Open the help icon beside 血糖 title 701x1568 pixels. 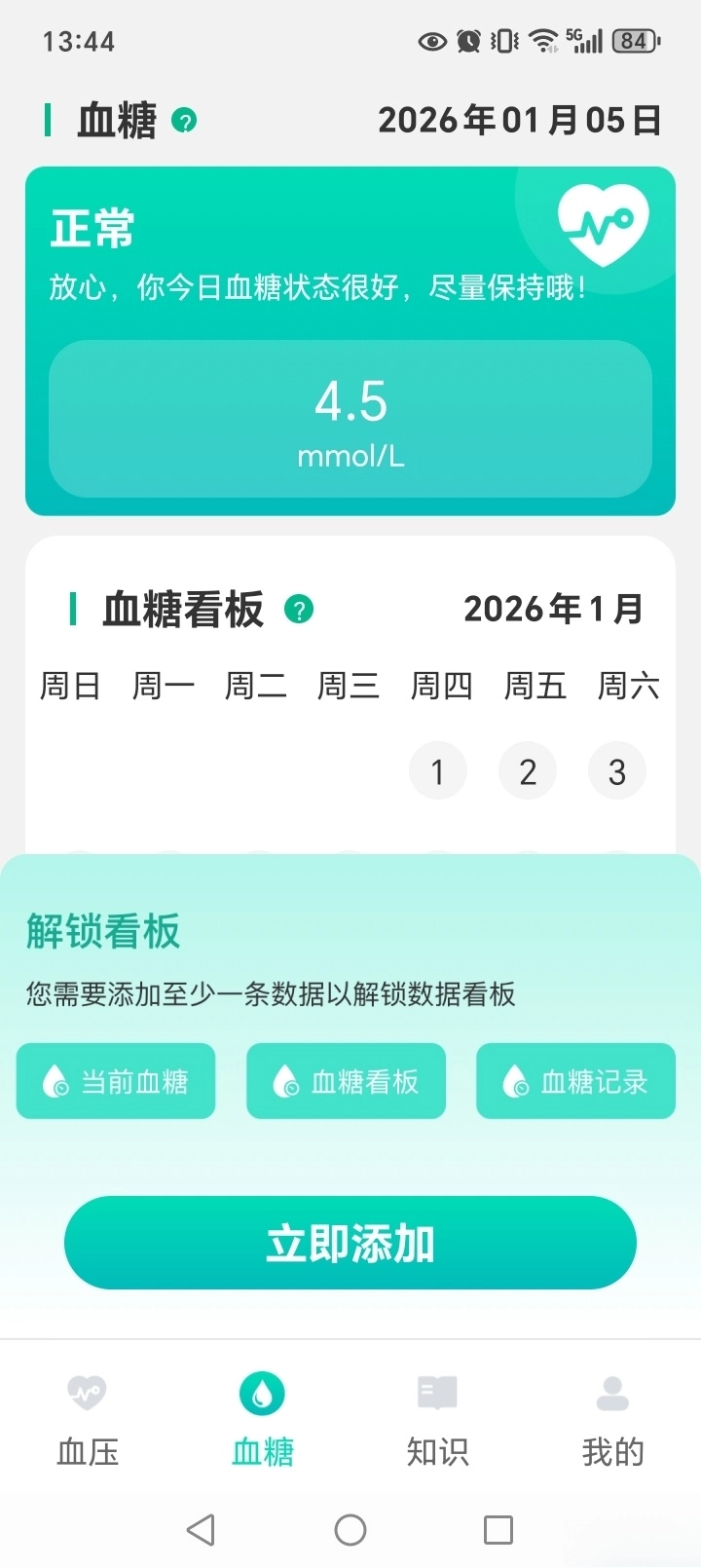(x=184, y=121)
